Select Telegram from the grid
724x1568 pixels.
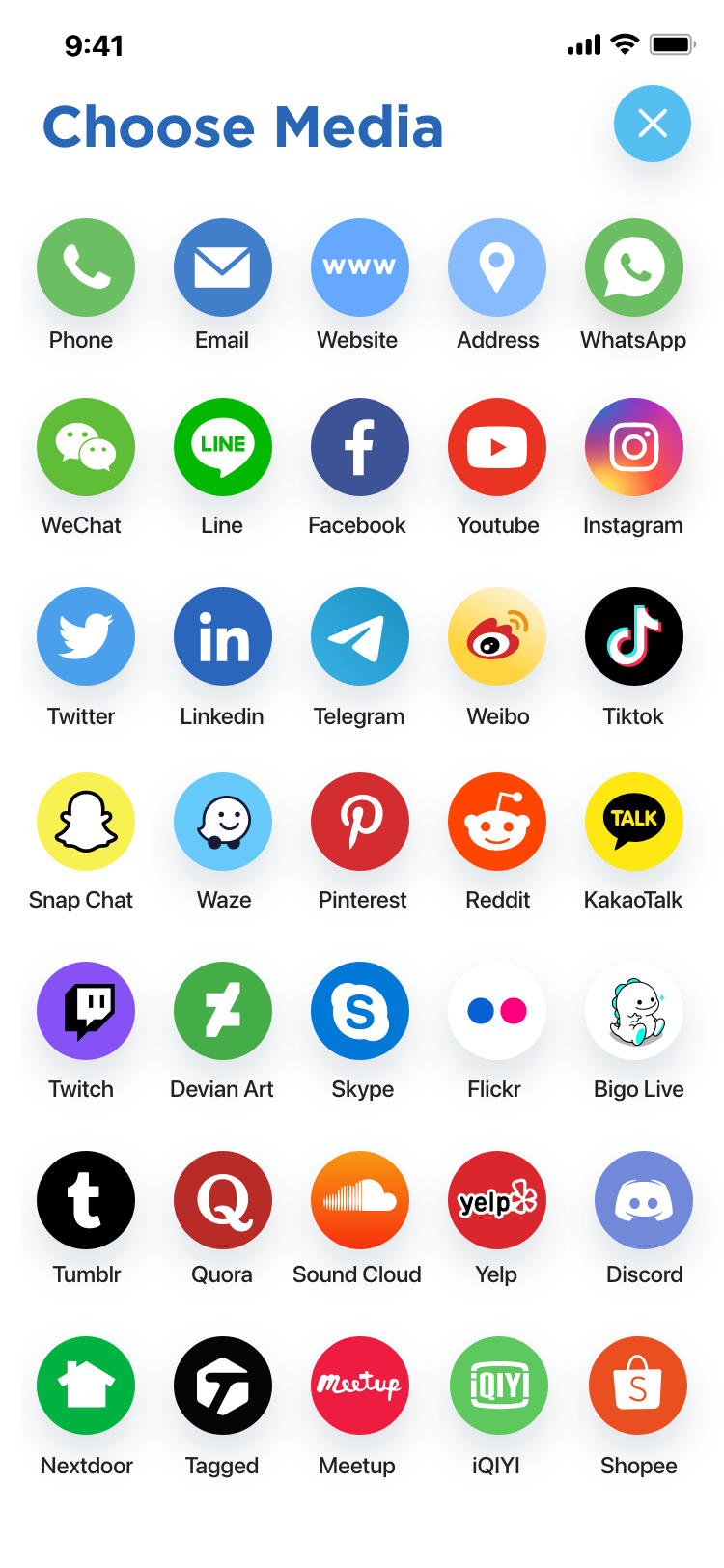(360, 636)
